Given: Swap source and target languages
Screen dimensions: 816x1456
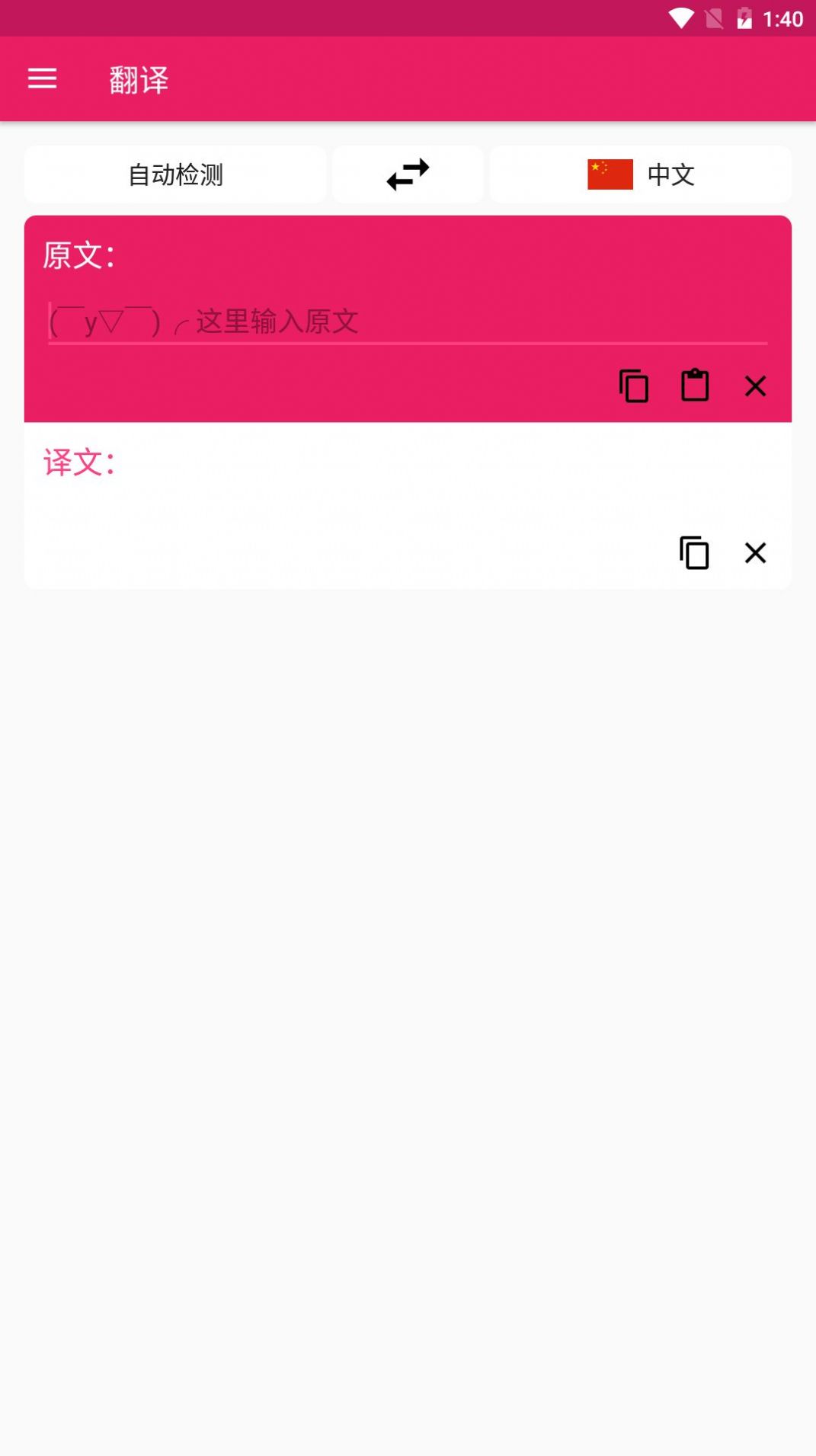Looking at the screenshot, I should pos(408,174).
